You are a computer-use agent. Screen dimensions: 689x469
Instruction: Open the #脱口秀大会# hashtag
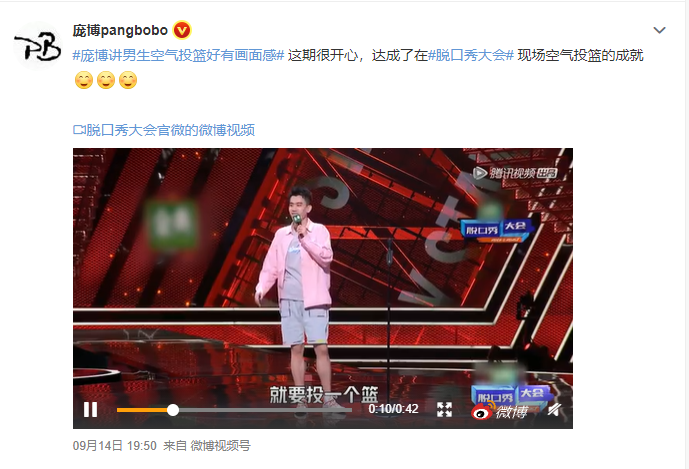(x=470, y=56)
